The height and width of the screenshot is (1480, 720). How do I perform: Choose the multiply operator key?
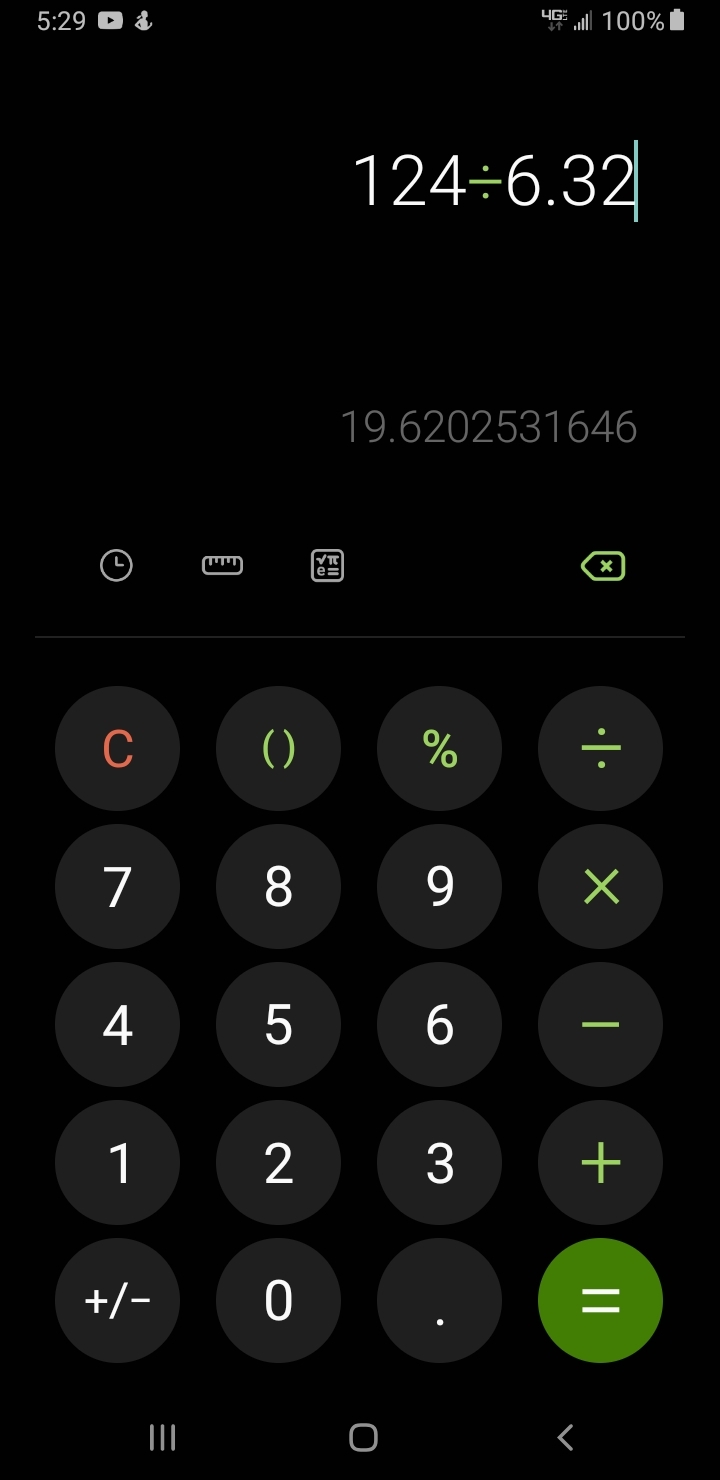pos(601,886)
